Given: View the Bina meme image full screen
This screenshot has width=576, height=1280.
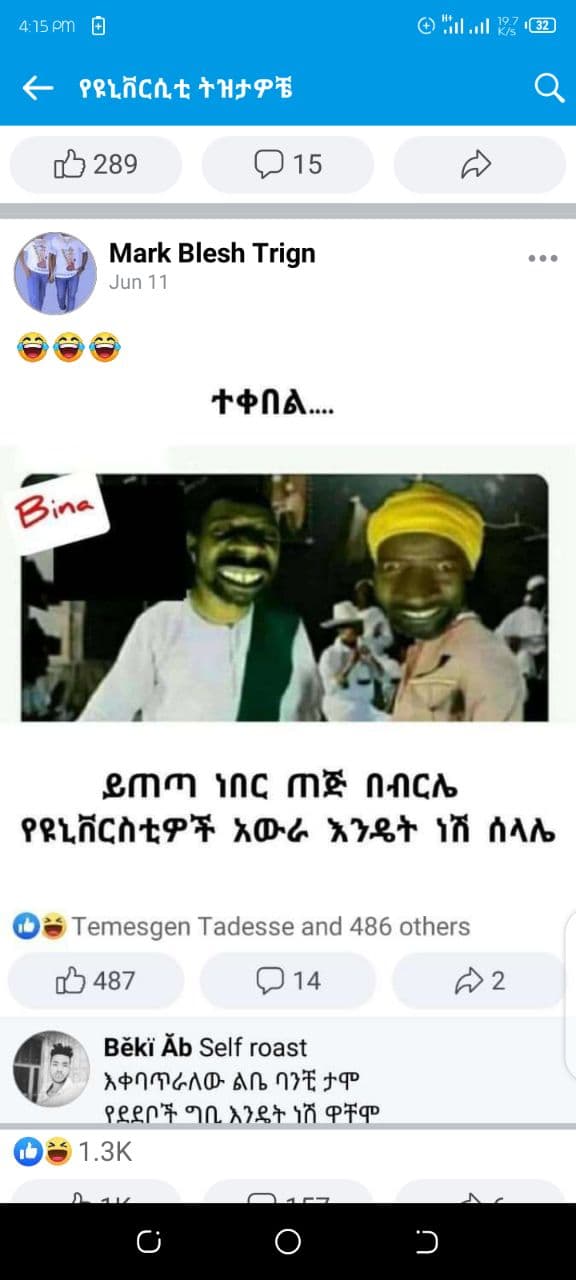Looking at the screenshot, I should [286, 598].
